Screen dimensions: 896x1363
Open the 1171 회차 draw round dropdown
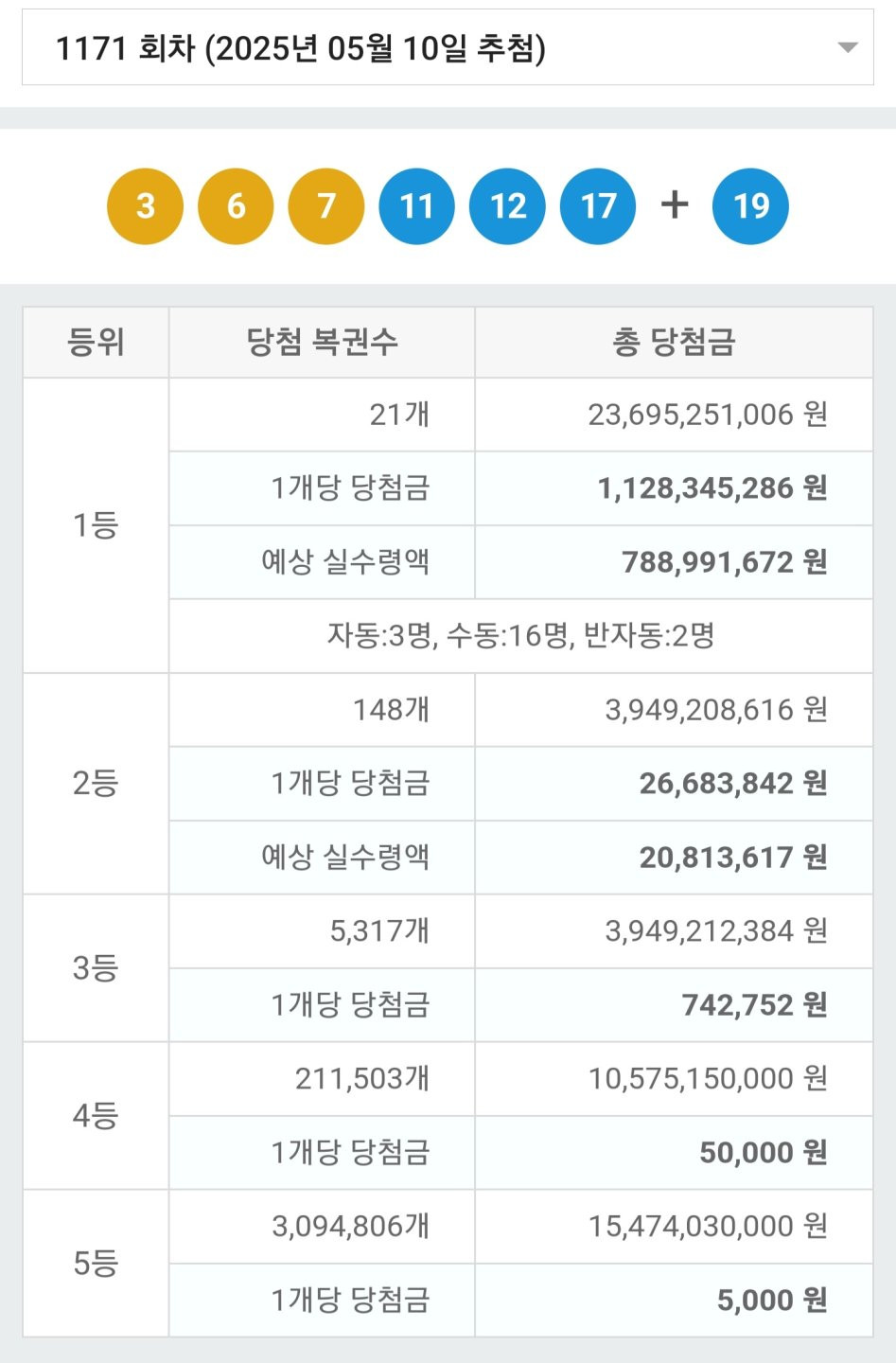pyautogui.click(x=448, y=48)
